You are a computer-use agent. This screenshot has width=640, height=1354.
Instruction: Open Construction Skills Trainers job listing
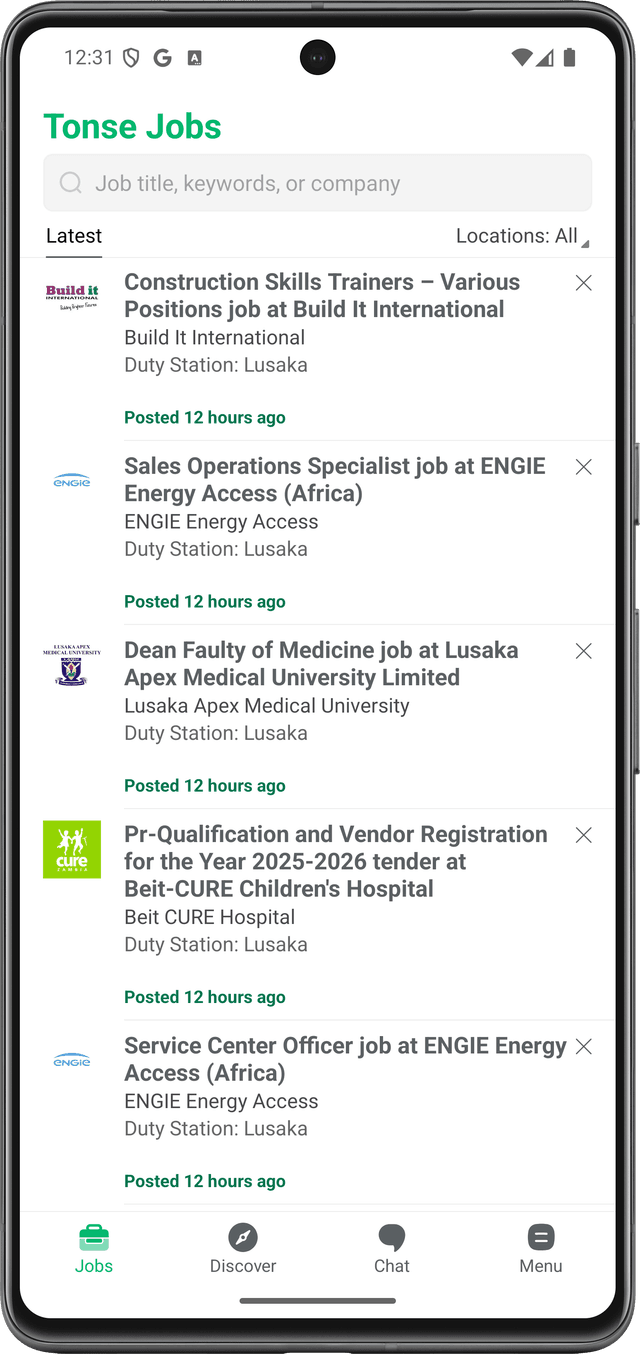point(322,296)
